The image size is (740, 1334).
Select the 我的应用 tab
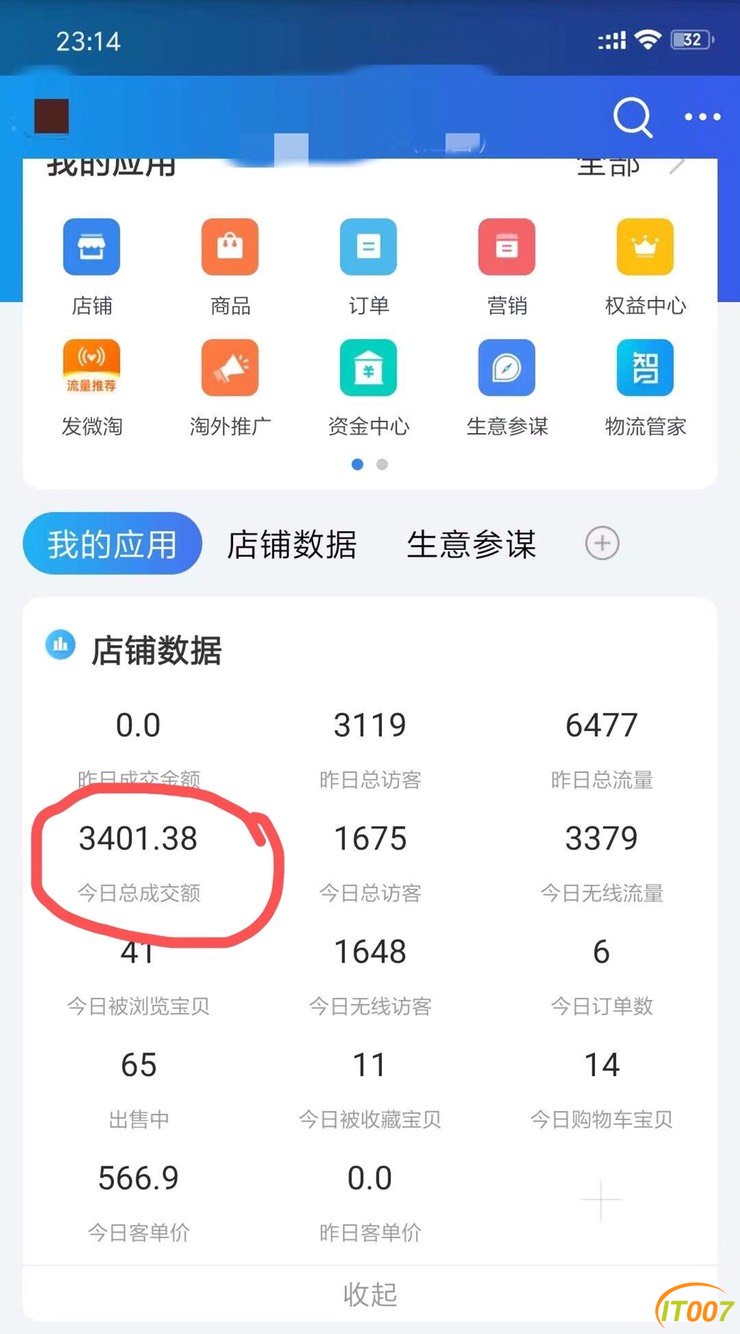coord(112,544)
